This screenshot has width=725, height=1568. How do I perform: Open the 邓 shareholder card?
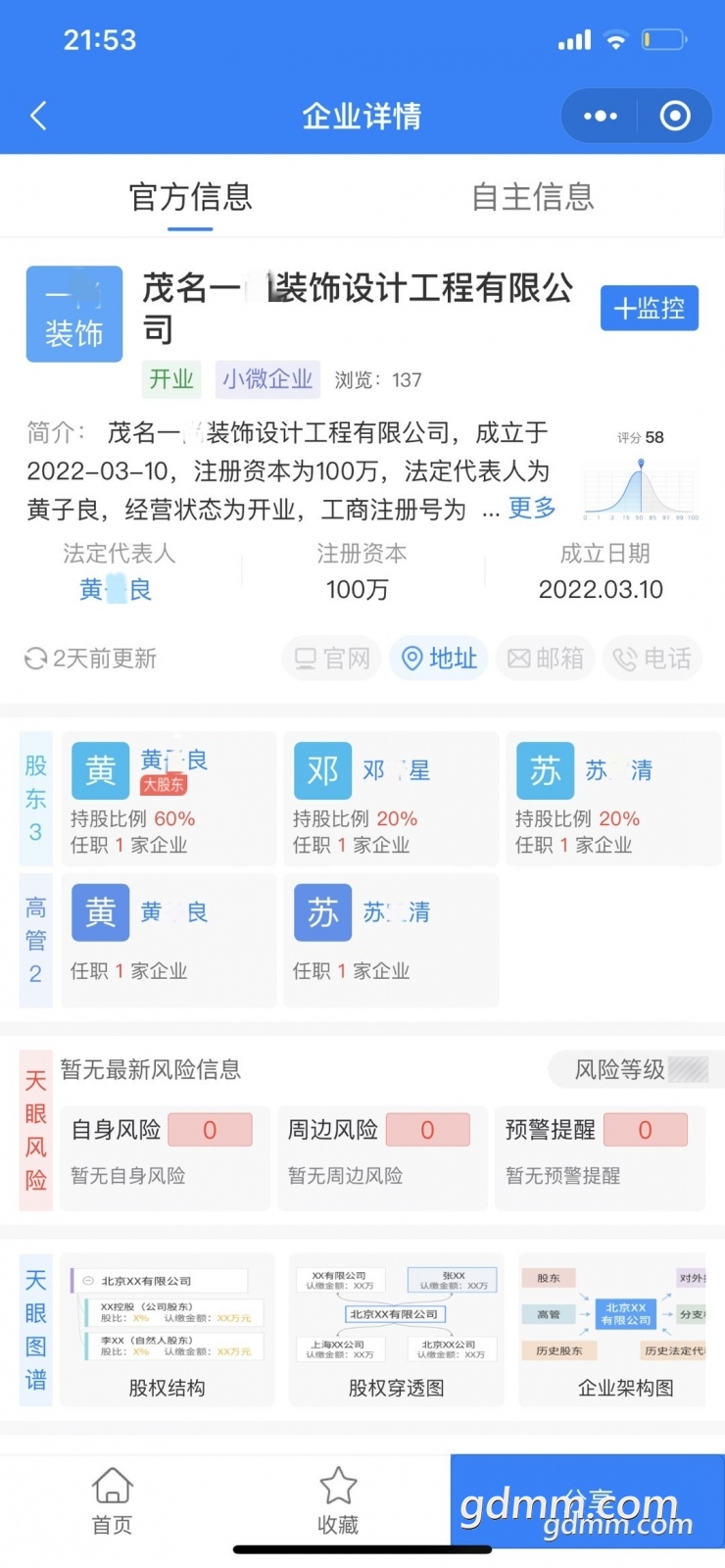pyautogui.click(x=391, y=799)
